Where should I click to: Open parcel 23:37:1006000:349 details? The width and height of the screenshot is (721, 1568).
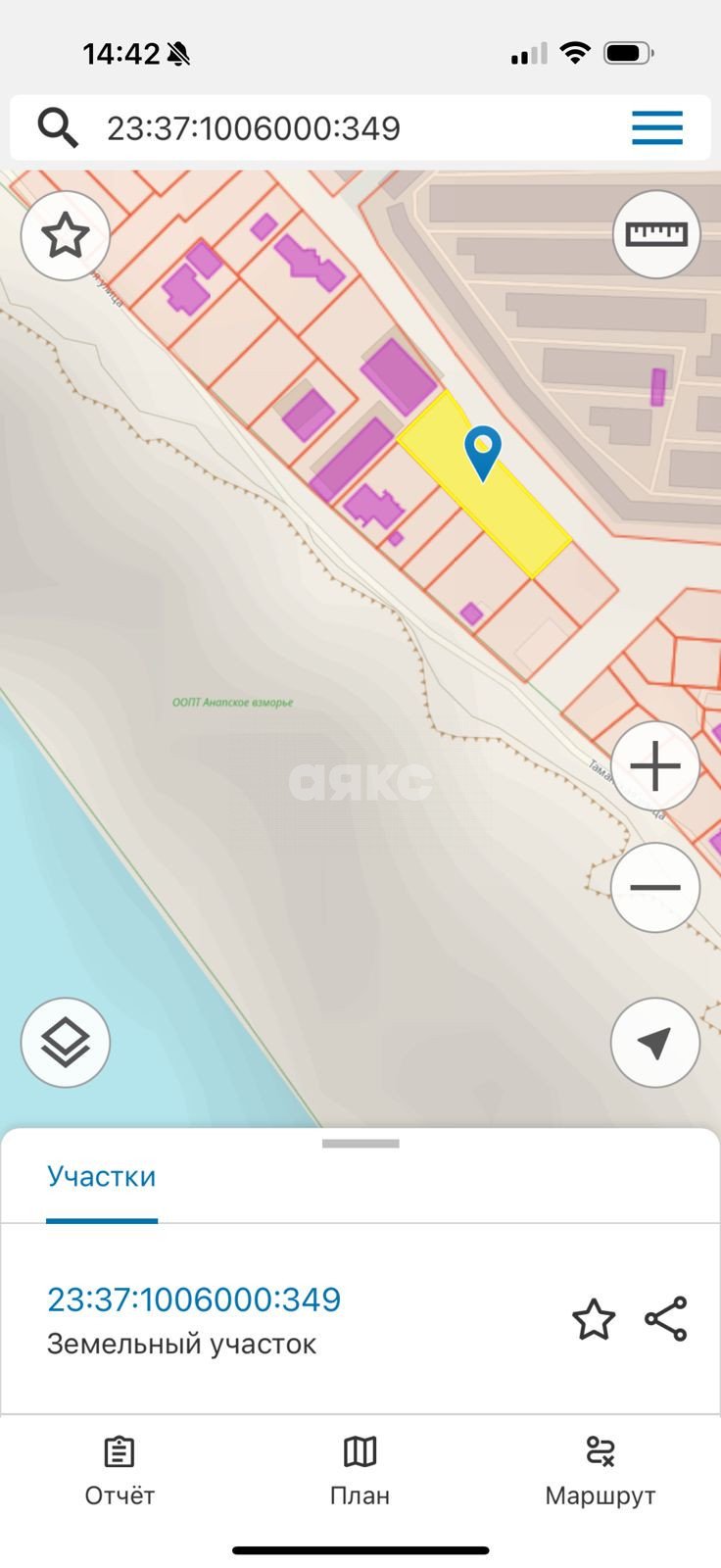pyautogui.click(x=194, y=1299)
